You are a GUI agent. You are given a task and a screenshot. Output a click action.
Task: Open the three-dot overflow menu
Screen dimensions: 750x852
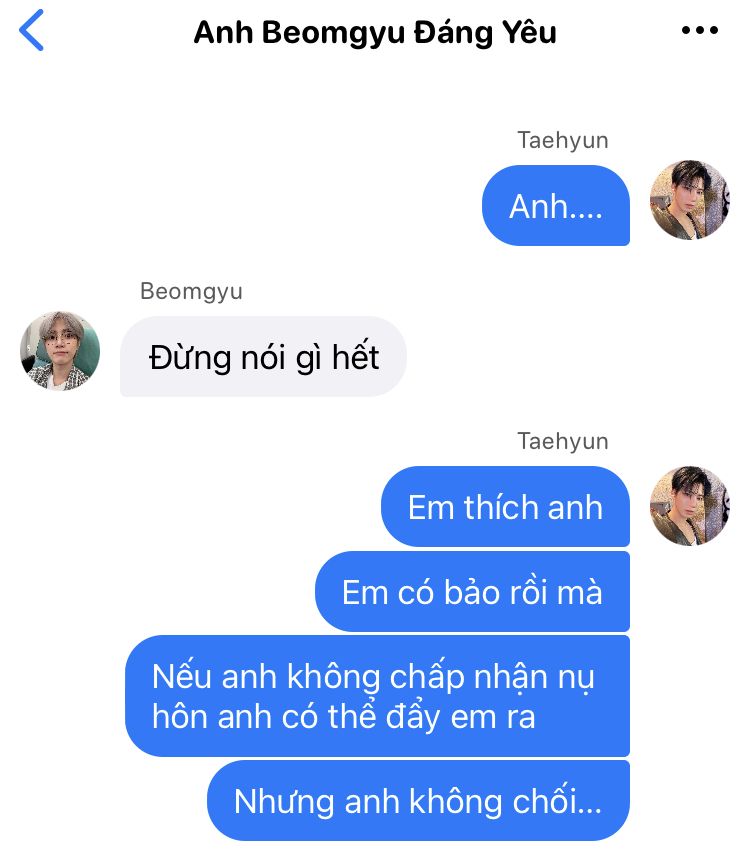pos(699,31)
